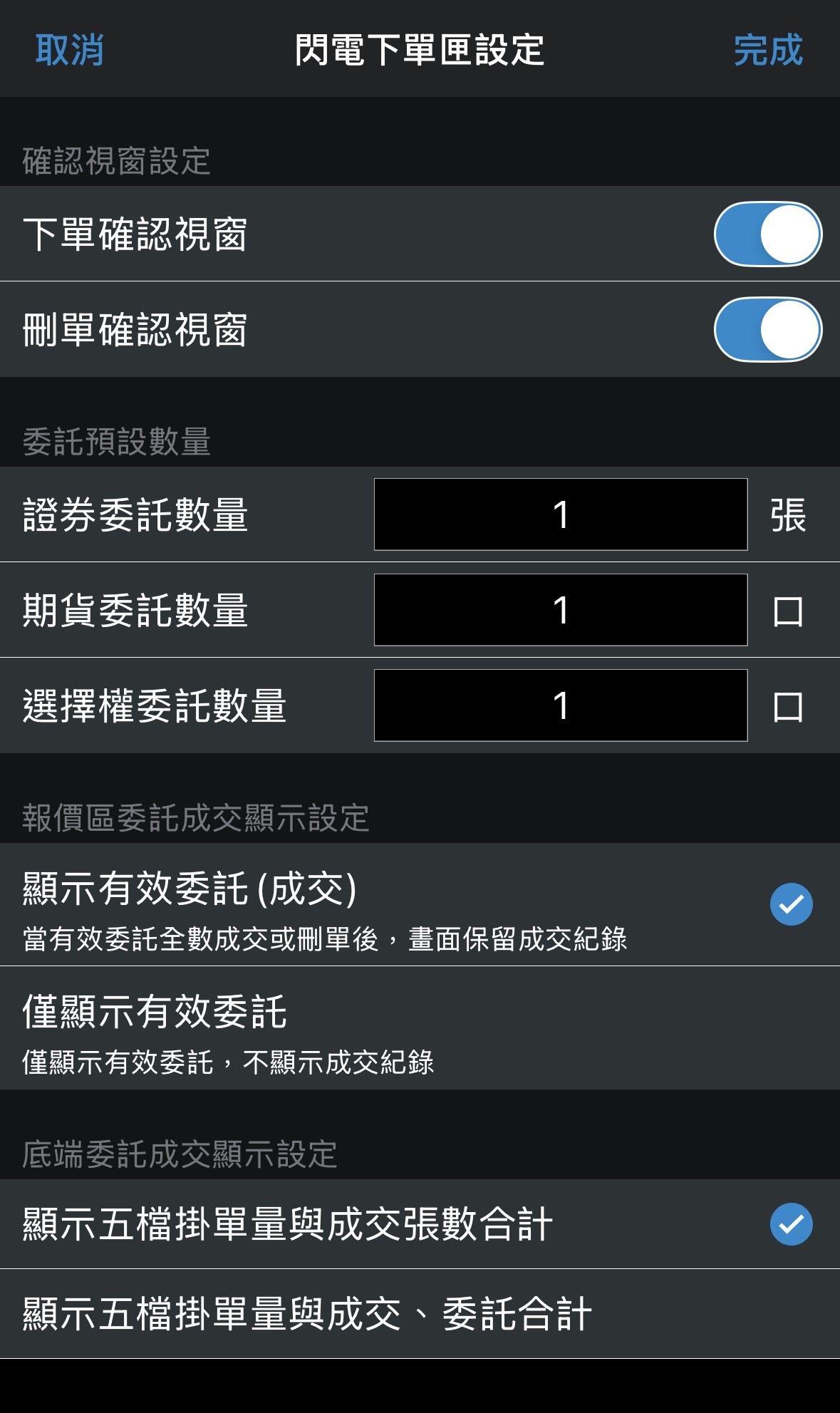Screen dimensions: 840x1413
Task: Choose 顯示五檔掛單量與成交、委託合計 option
Action: click(420, 1313)
